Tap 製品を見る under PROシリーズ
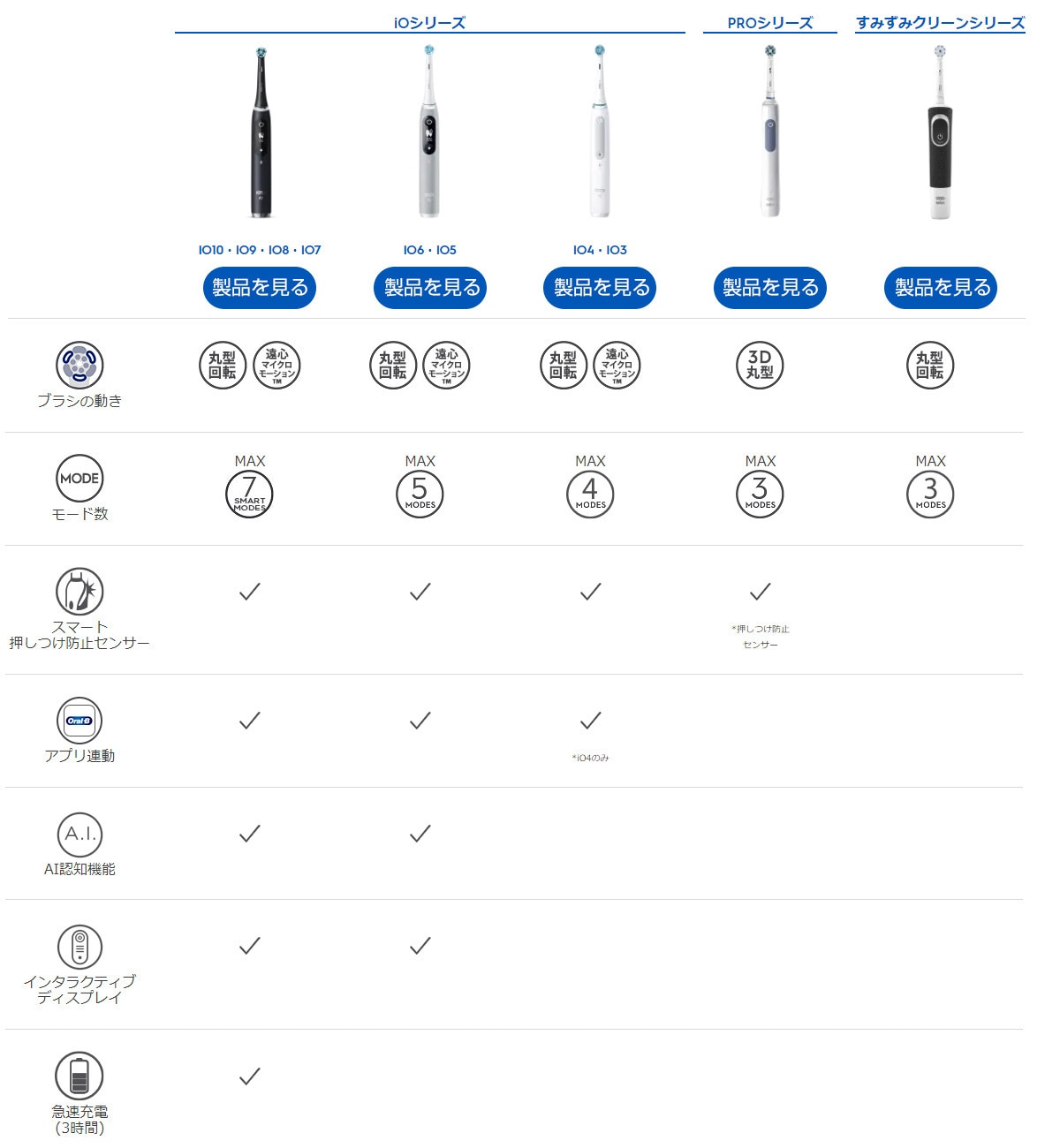 click(769, 288)
